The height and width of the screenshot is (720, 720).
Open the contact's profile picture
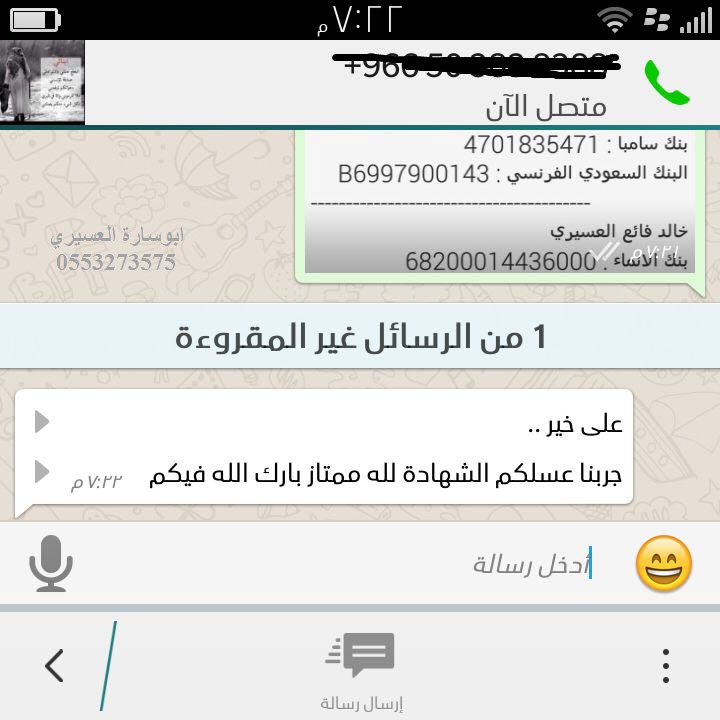pos(42,83)
